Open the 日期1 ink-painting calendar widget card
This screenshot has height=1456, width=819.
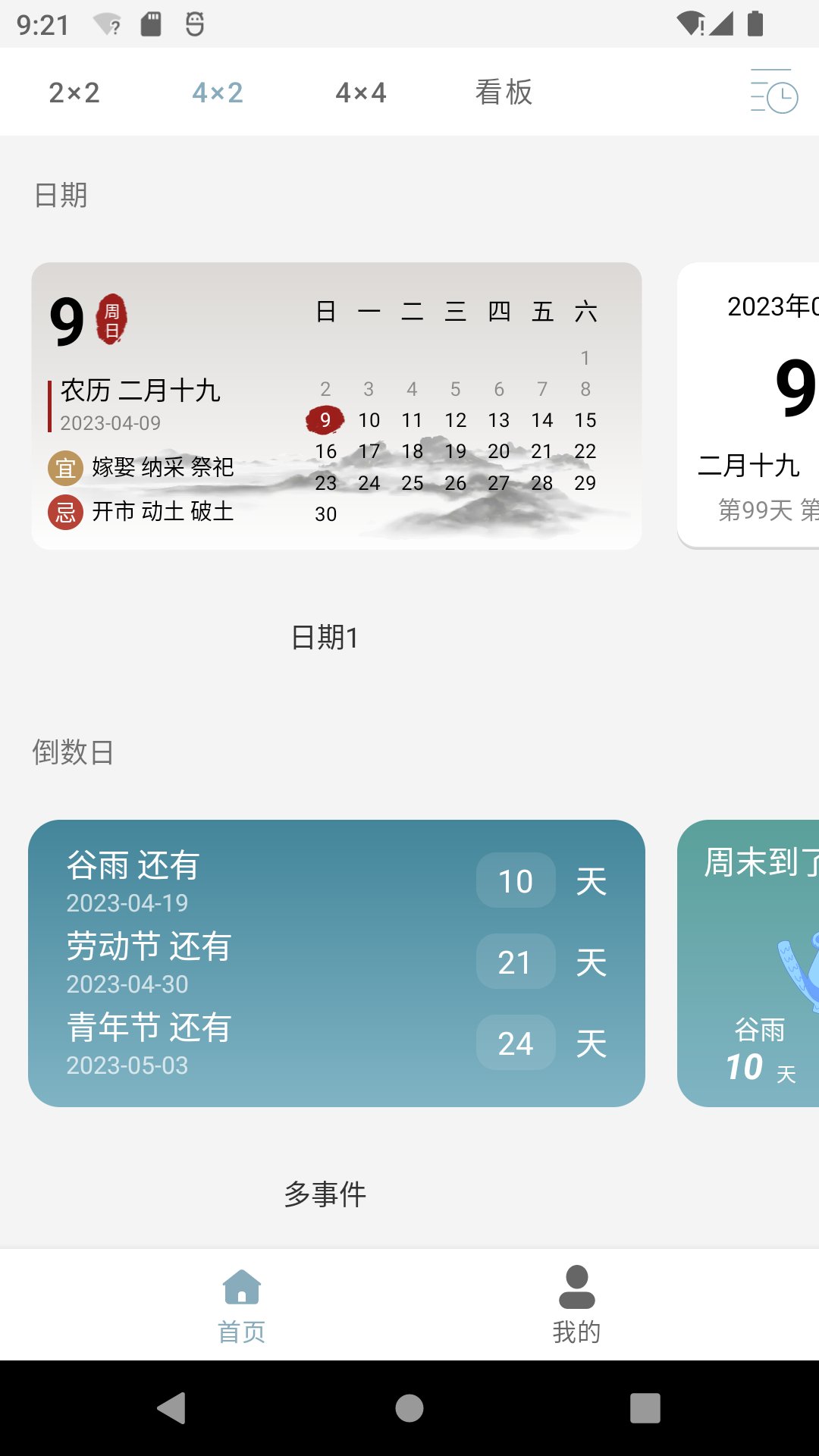pyautogui.click(x=337, y=406)
